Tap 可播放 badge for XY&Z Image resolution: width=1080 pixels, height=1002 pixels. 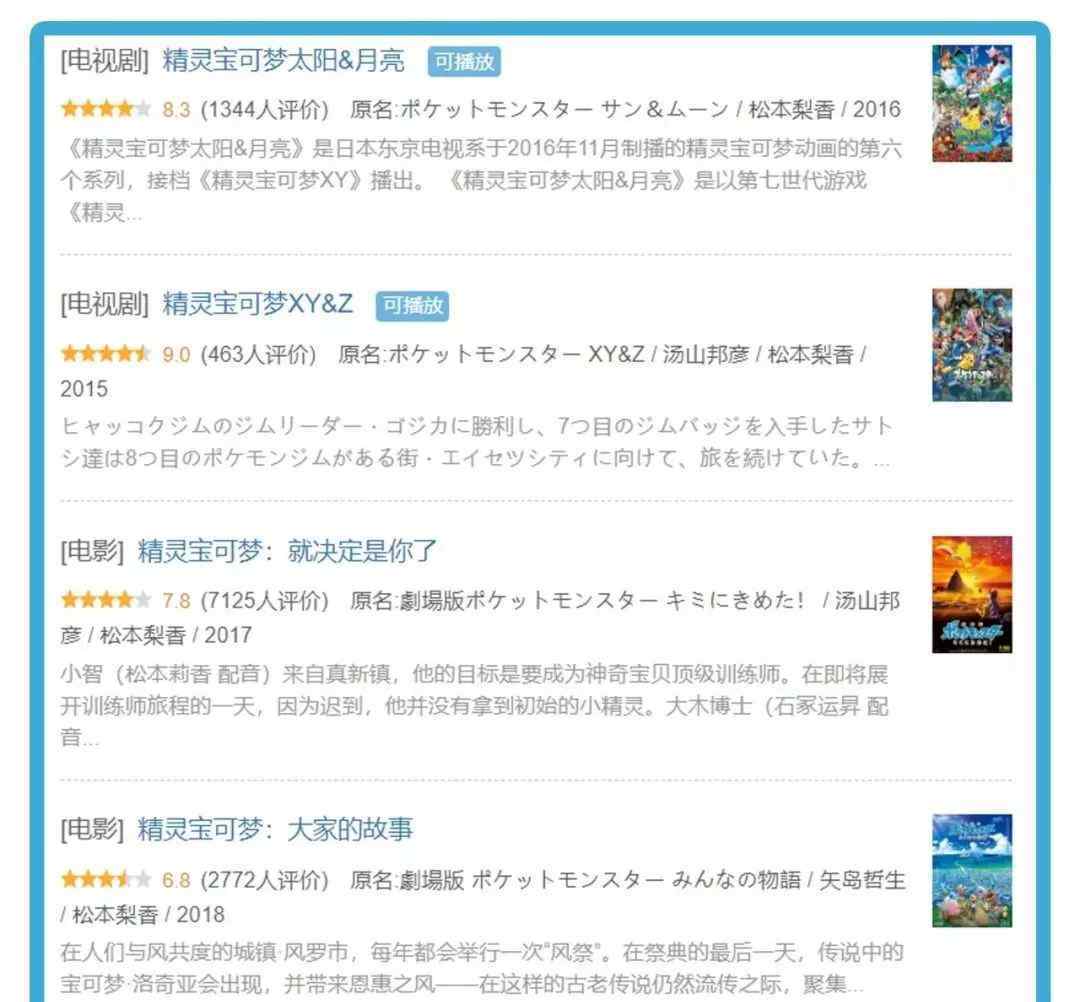(x=412, y=306)
